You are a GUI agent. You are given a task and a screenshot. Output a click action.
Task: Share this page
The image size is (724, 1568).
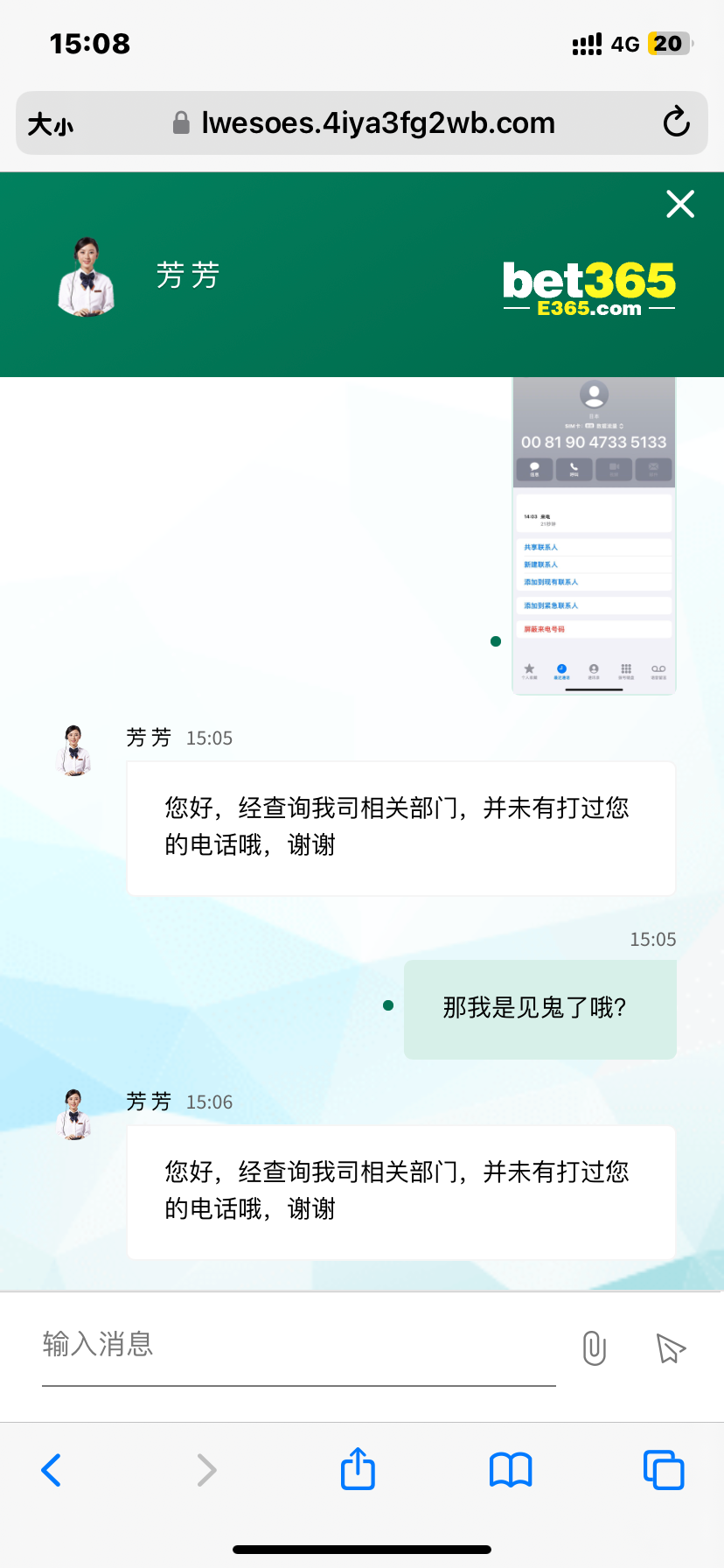358,1469
